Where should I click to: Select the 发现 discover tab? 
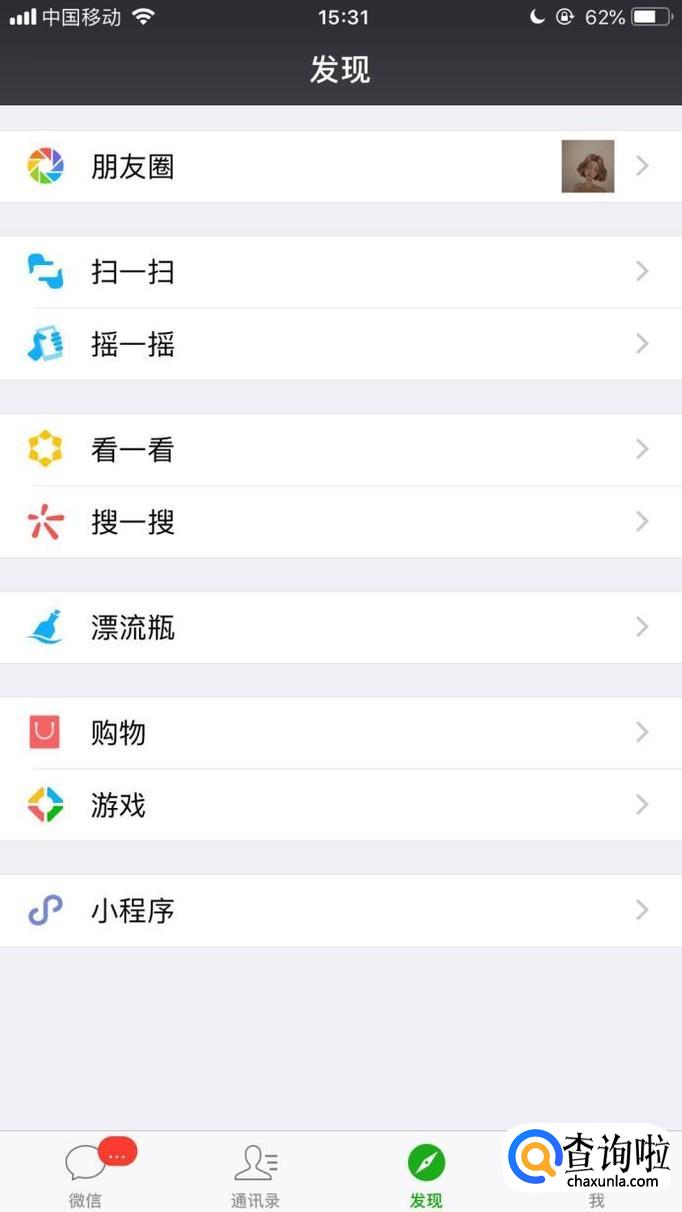(426, 1173)
